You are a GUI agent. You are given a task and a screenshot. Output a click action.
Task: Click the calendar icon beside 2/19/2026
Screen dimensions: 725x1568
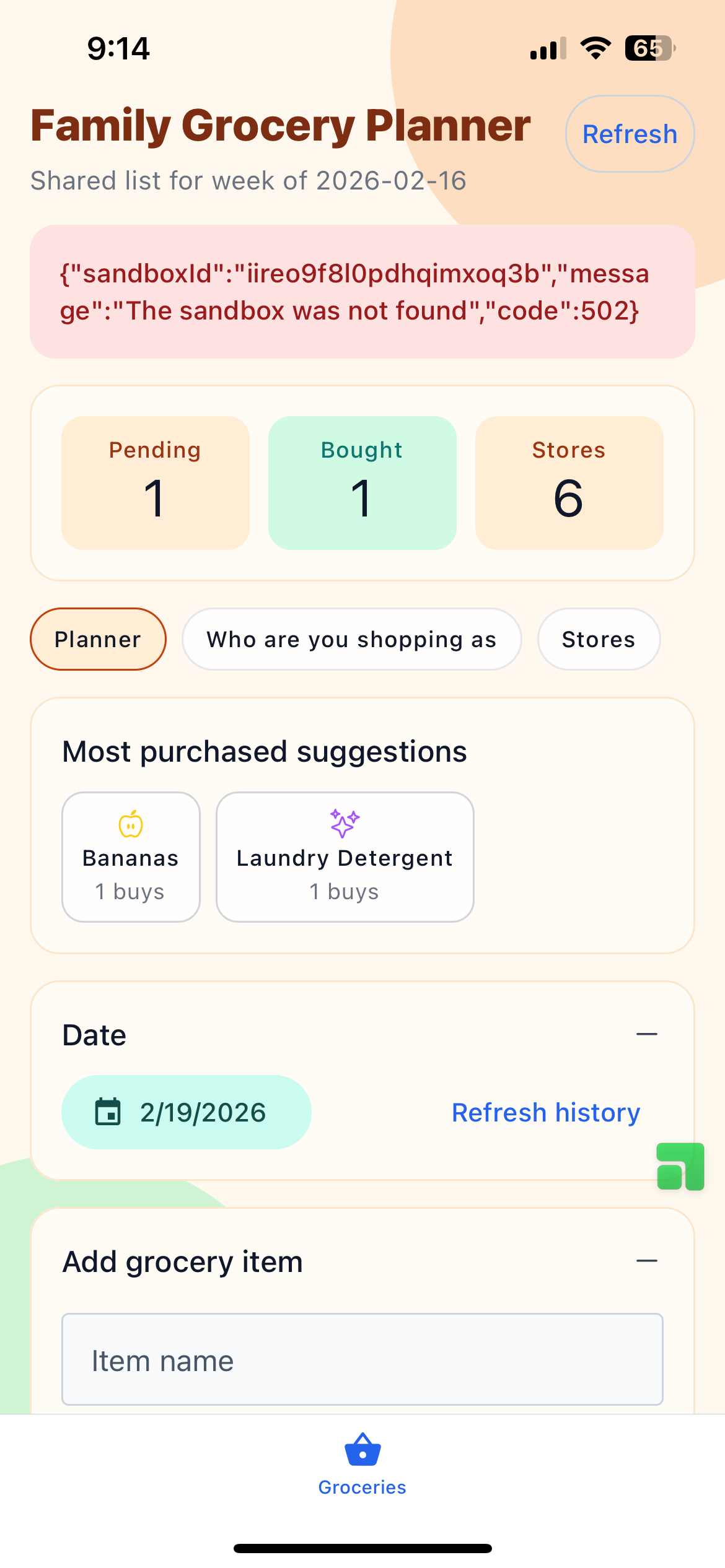109,1112
